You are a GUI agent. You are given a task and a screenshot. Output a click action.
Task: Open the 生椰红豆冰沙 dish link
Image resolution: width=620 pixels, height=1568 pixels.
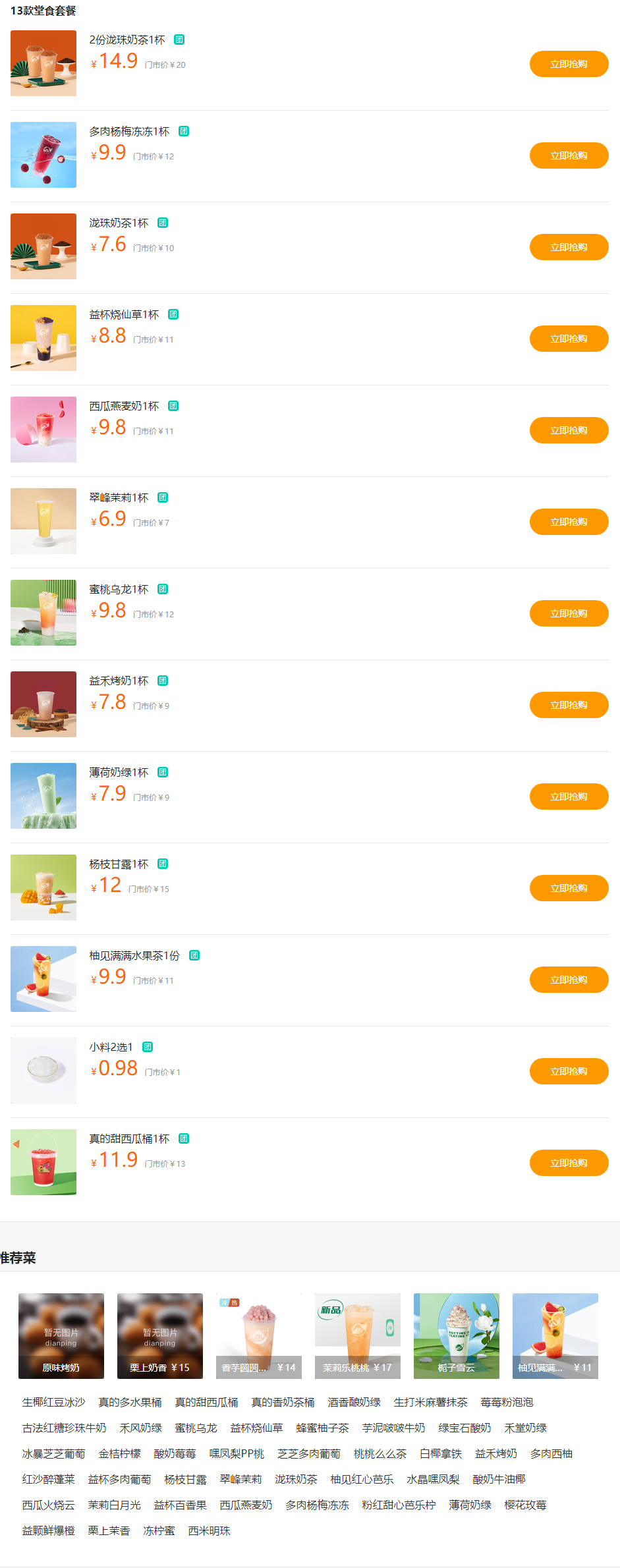pyautogui.click(x=54, y=1403)
